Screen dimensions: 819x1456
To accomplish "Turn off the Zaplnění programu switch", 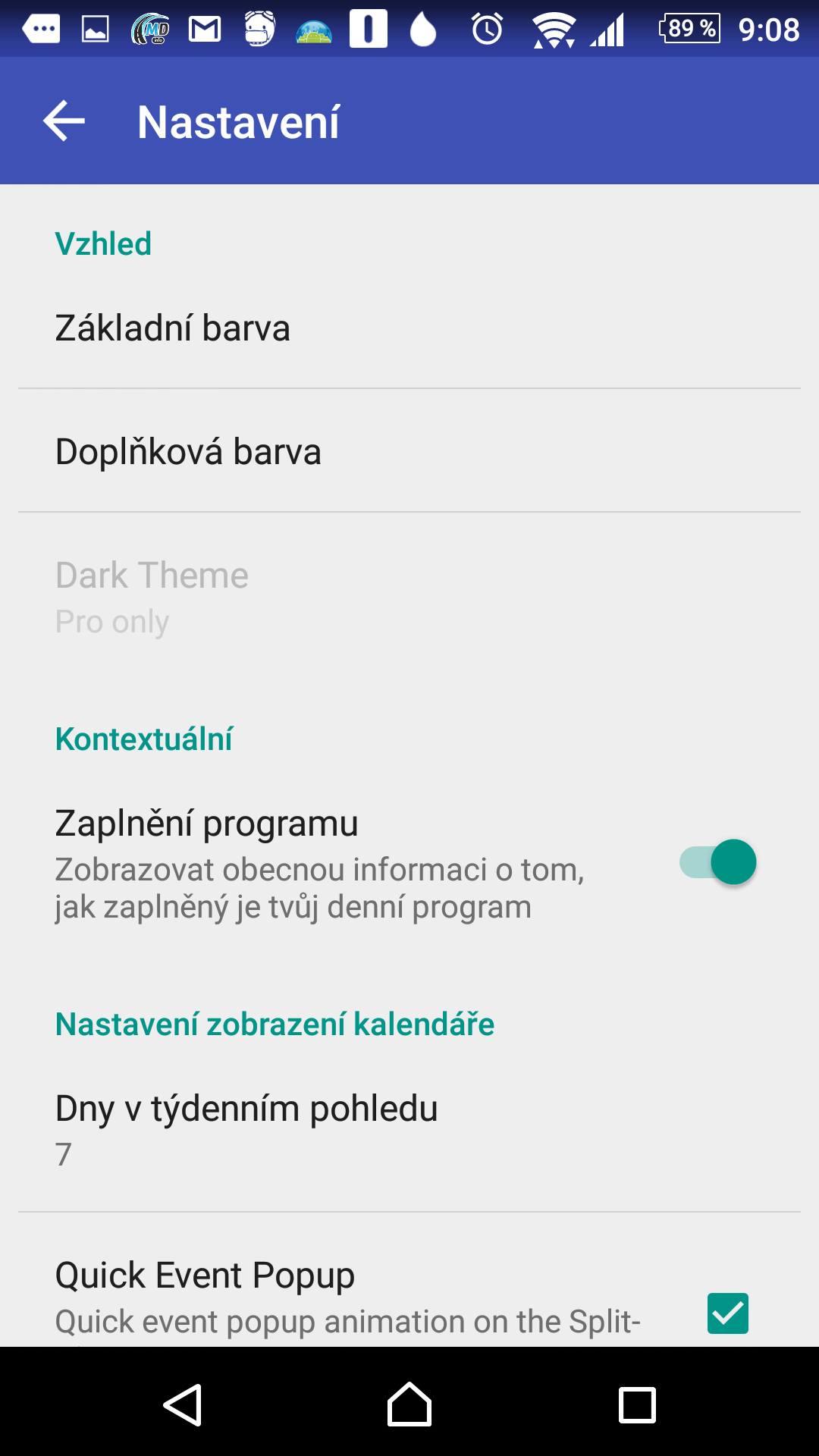I will pyautogui.click(x=718, y=862).
